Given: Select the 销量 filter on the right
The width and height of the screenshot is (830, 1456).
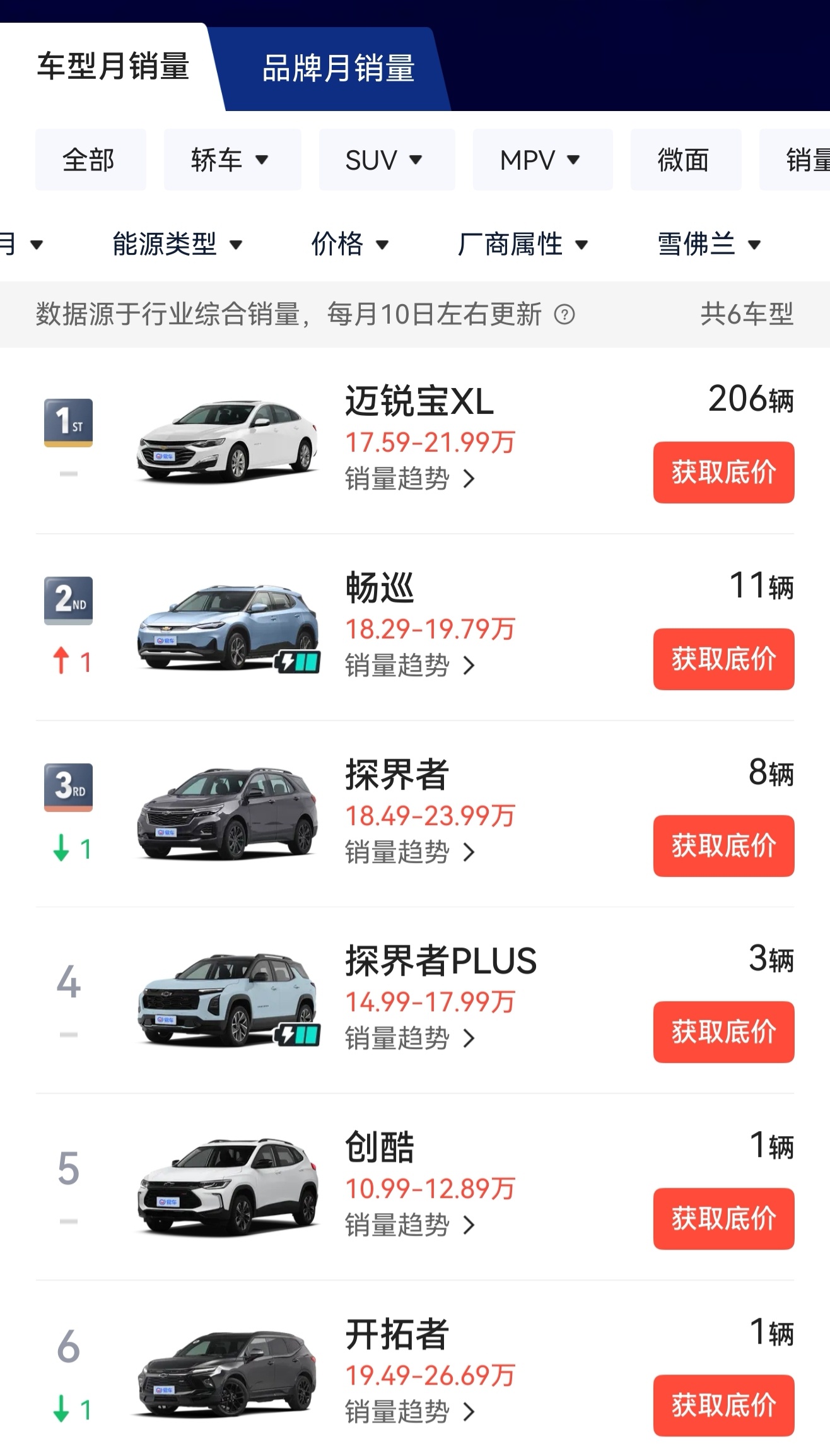Looking at the screenshot, I should pyautogui.click(x=809, y=160).
